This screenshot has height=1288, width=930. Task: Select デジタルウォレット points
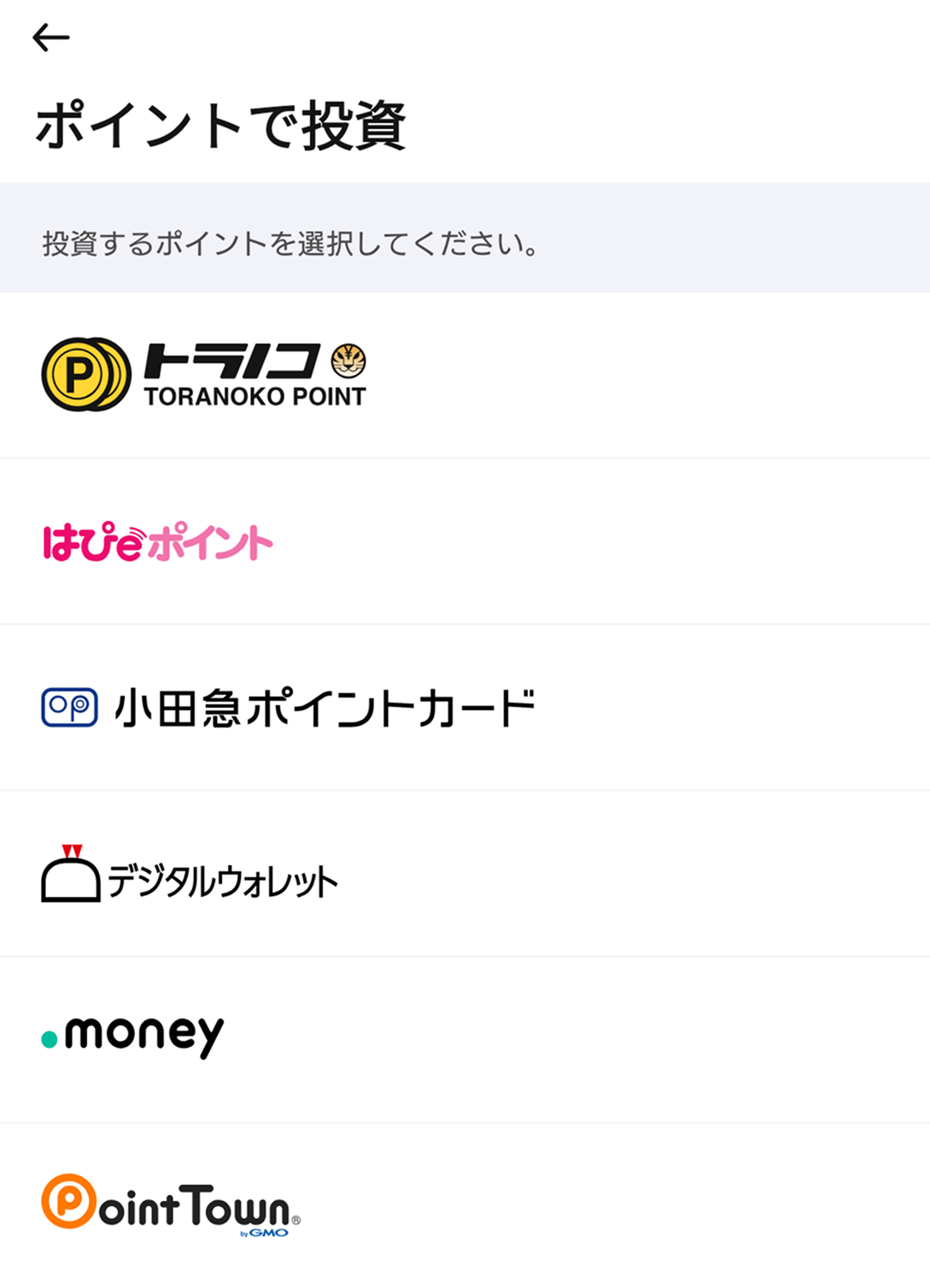click(x=189, y=876)
